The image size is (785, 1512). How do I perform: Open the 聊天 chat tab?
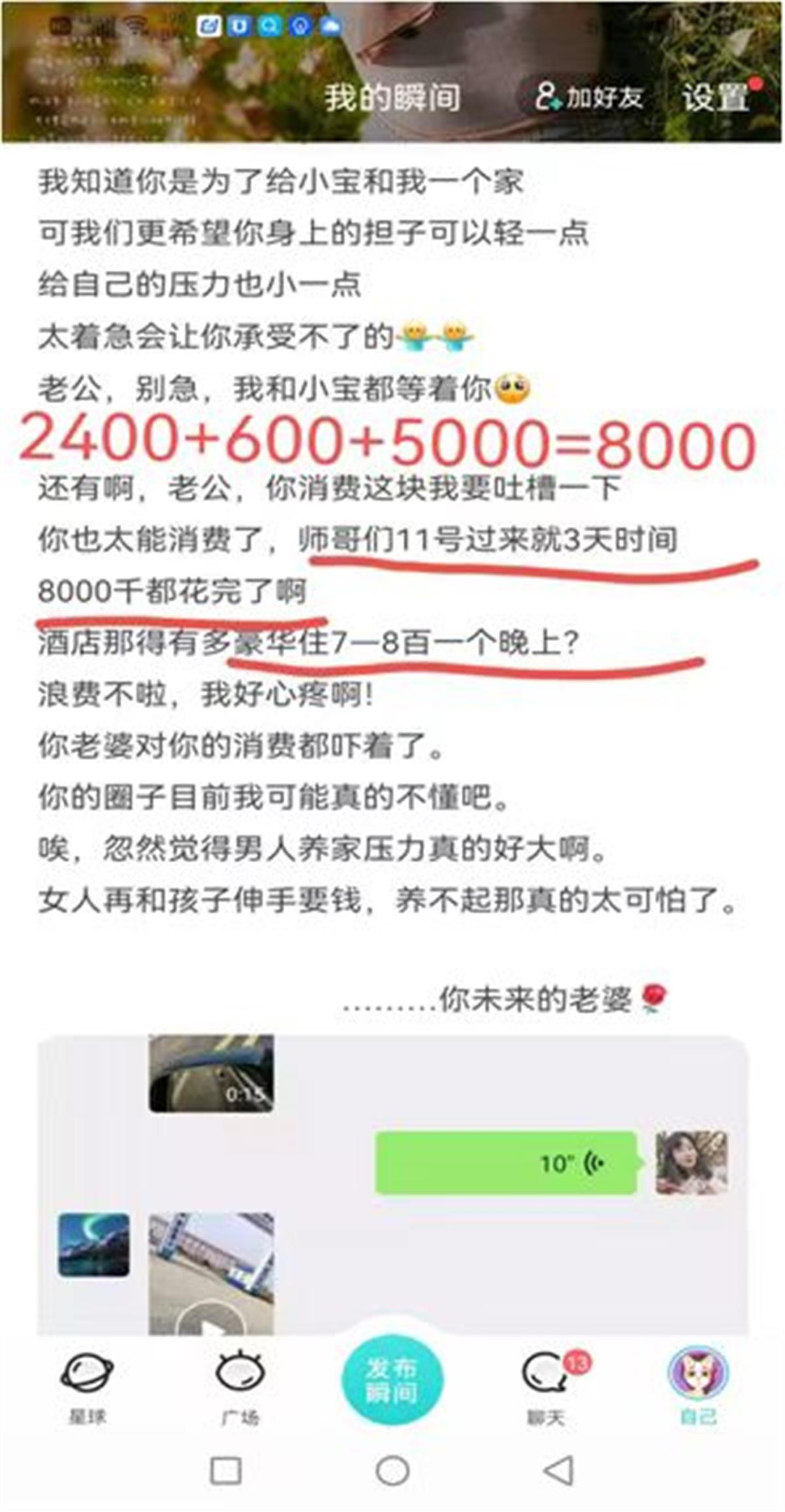[x=546, y=1384]
